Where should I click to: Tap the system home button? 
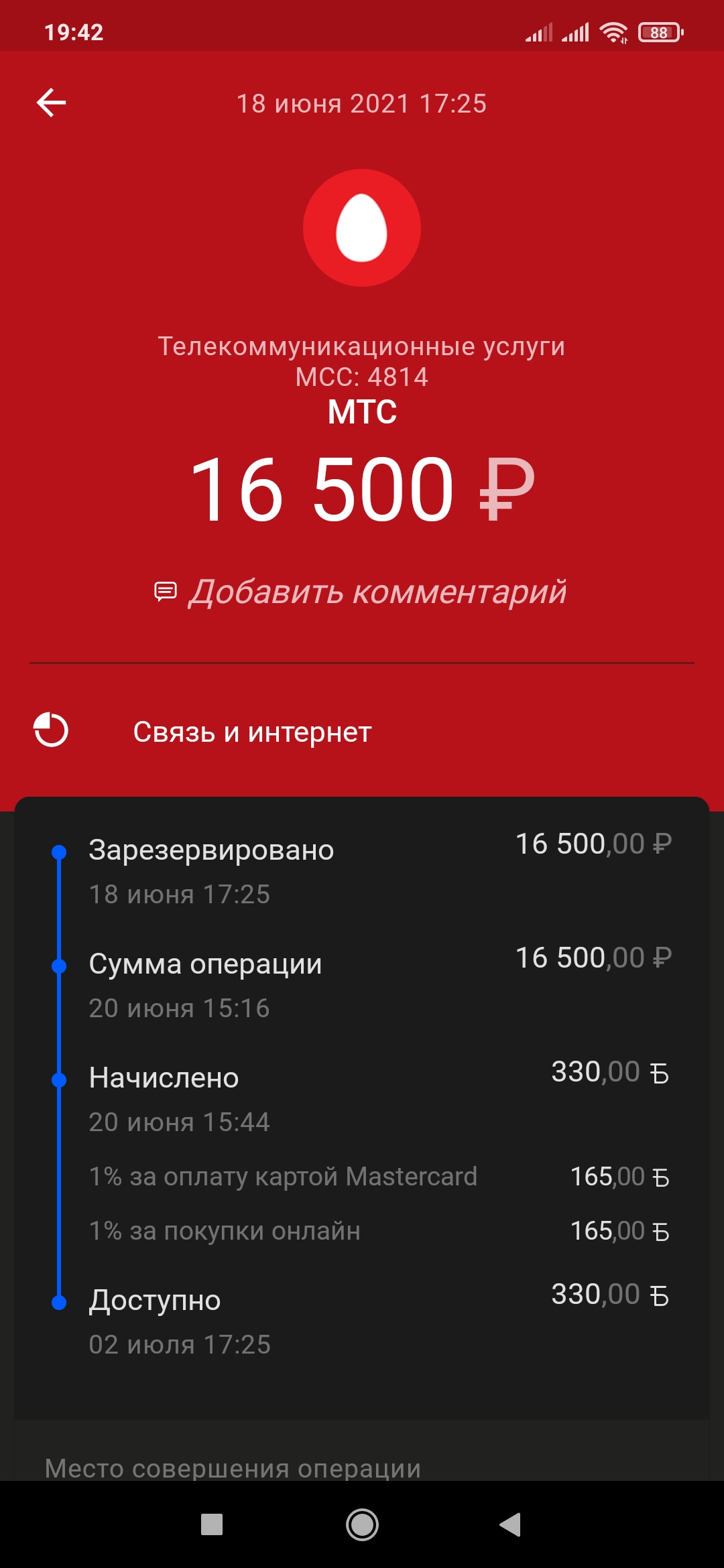coord(362,1524)
